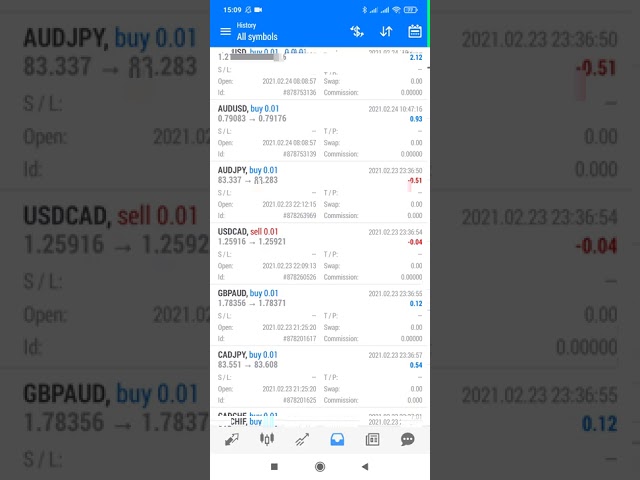Go back with the system back button

(364, 466)
